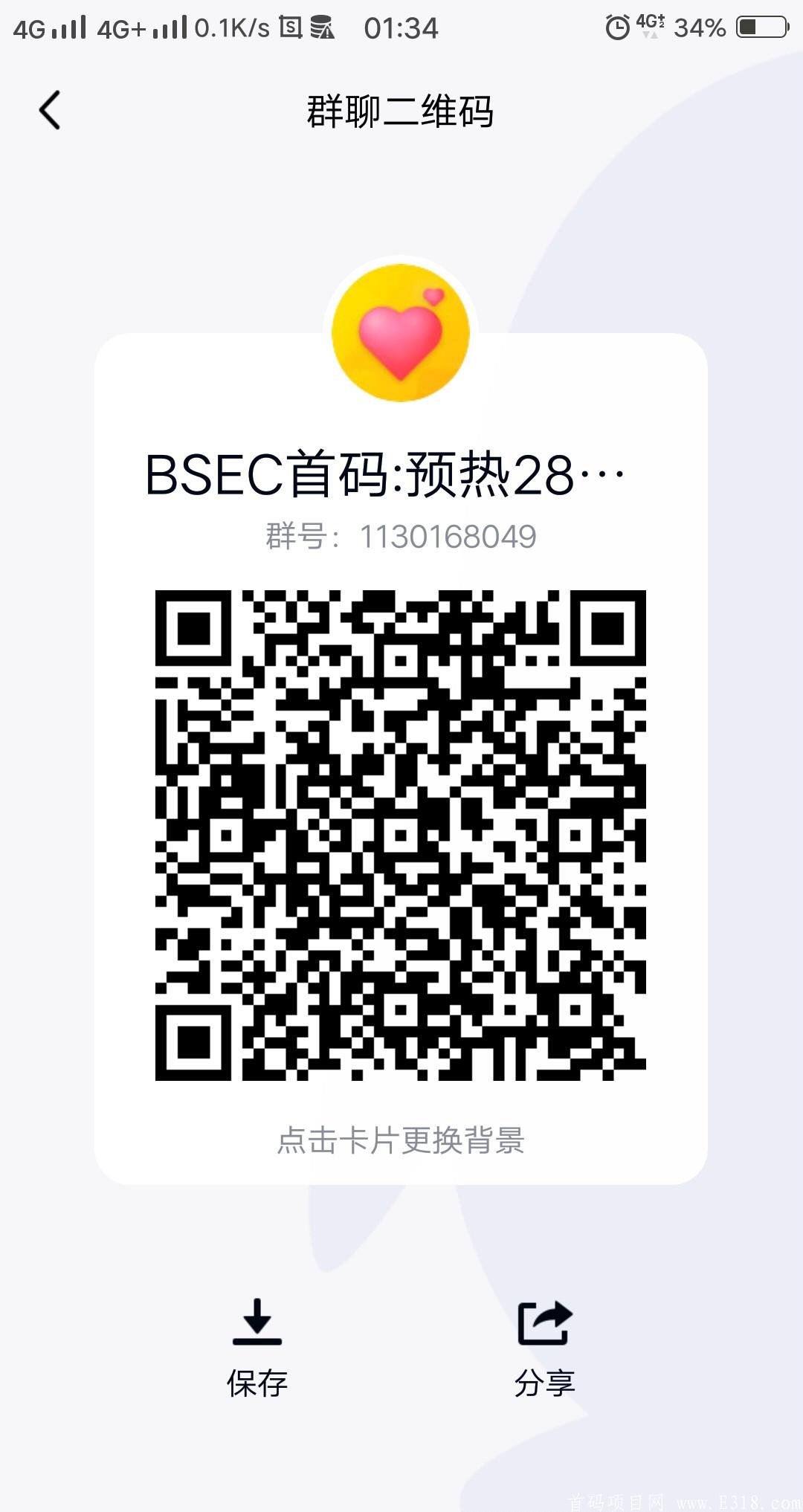
Task: Share the group QR code via 分享
Action: click(545, 1347)
